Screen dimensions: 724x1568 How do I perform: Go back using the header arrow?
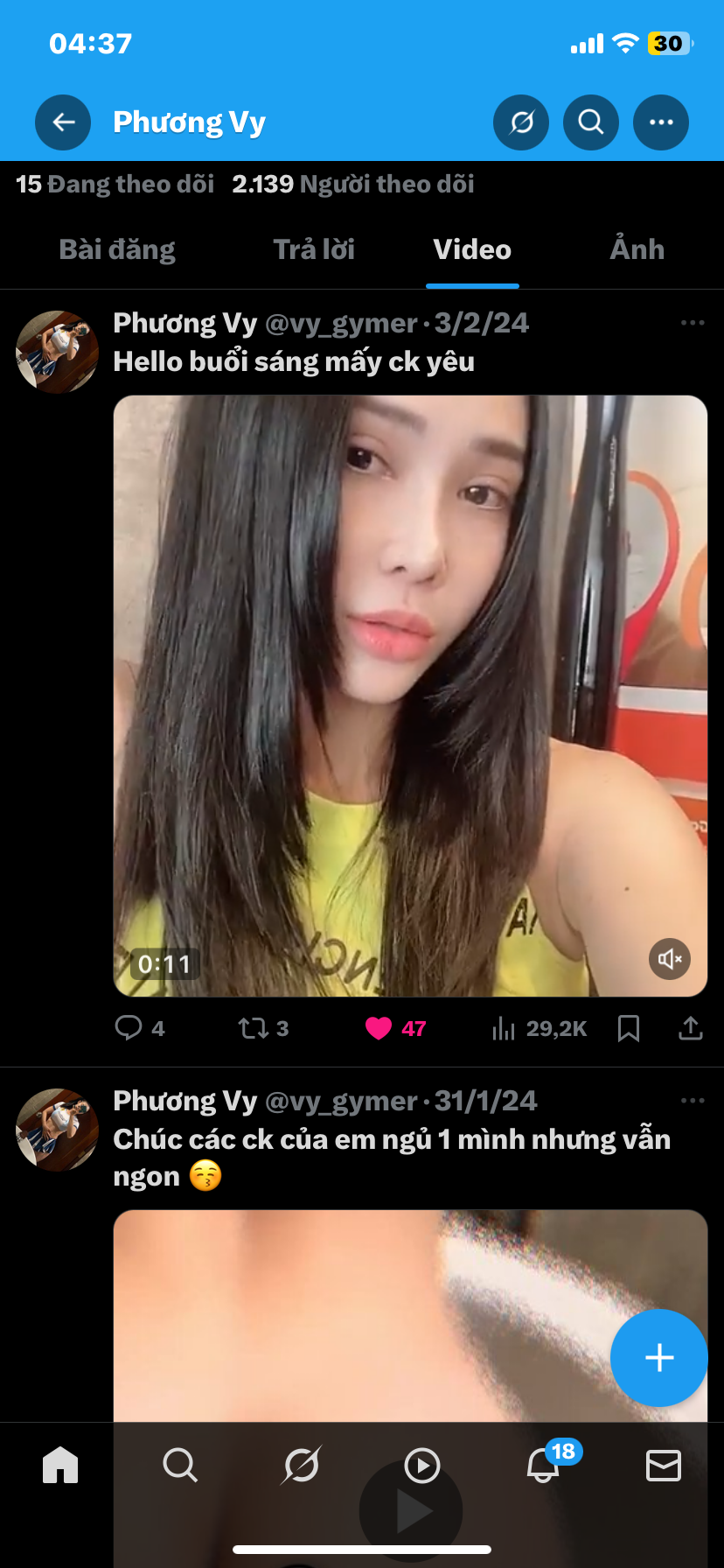pos(63,122)
